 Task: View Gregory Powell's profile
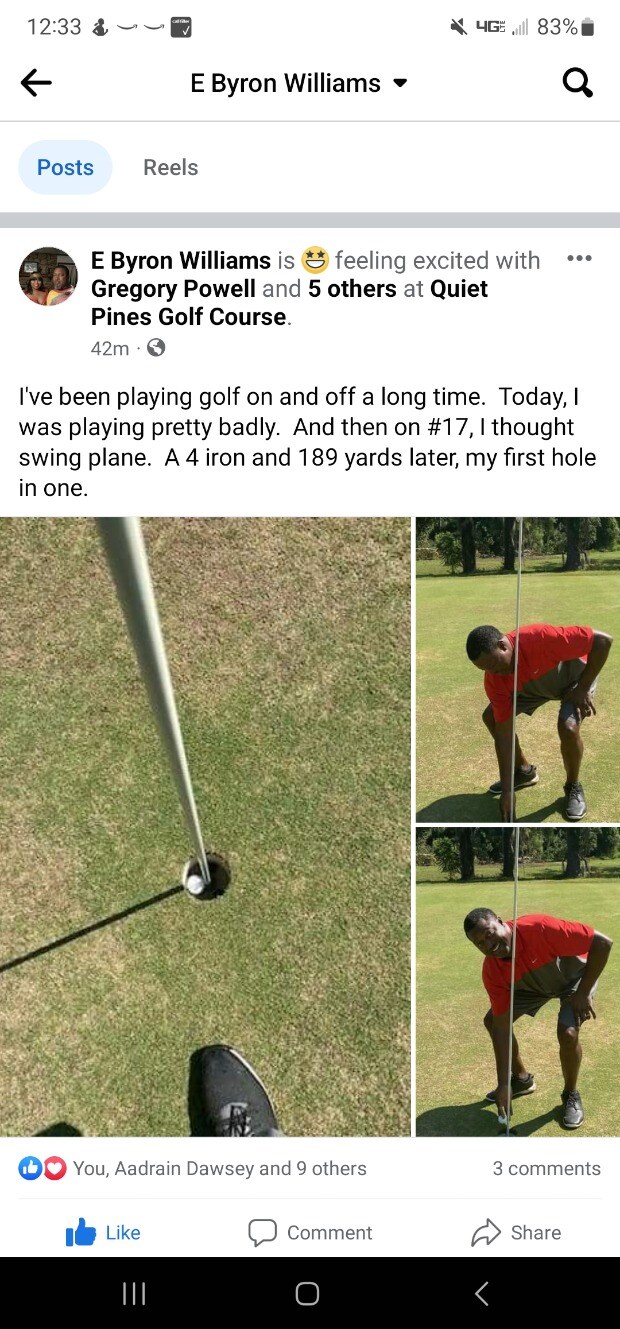pos(173,289)
